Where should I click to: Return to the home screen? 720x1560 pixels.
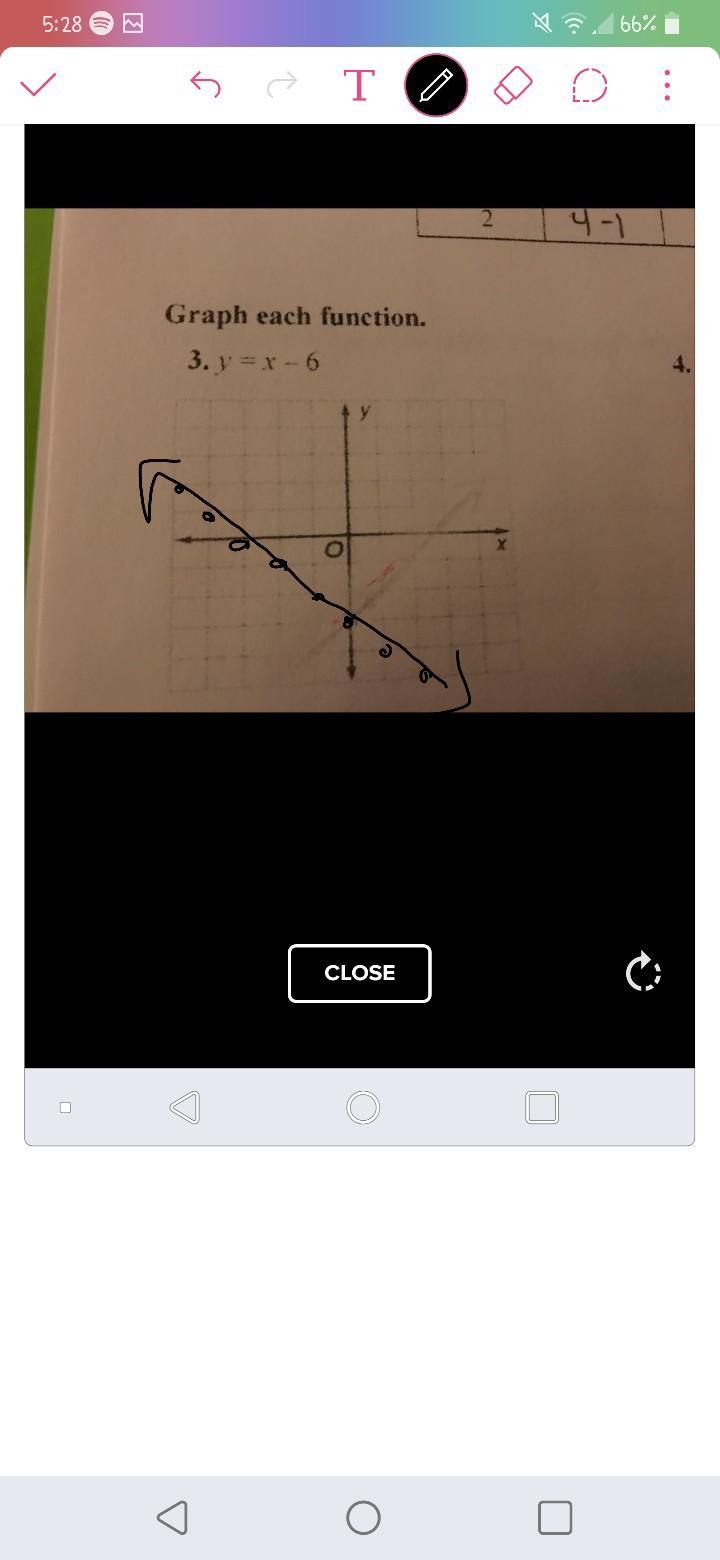coord(363,1517)
